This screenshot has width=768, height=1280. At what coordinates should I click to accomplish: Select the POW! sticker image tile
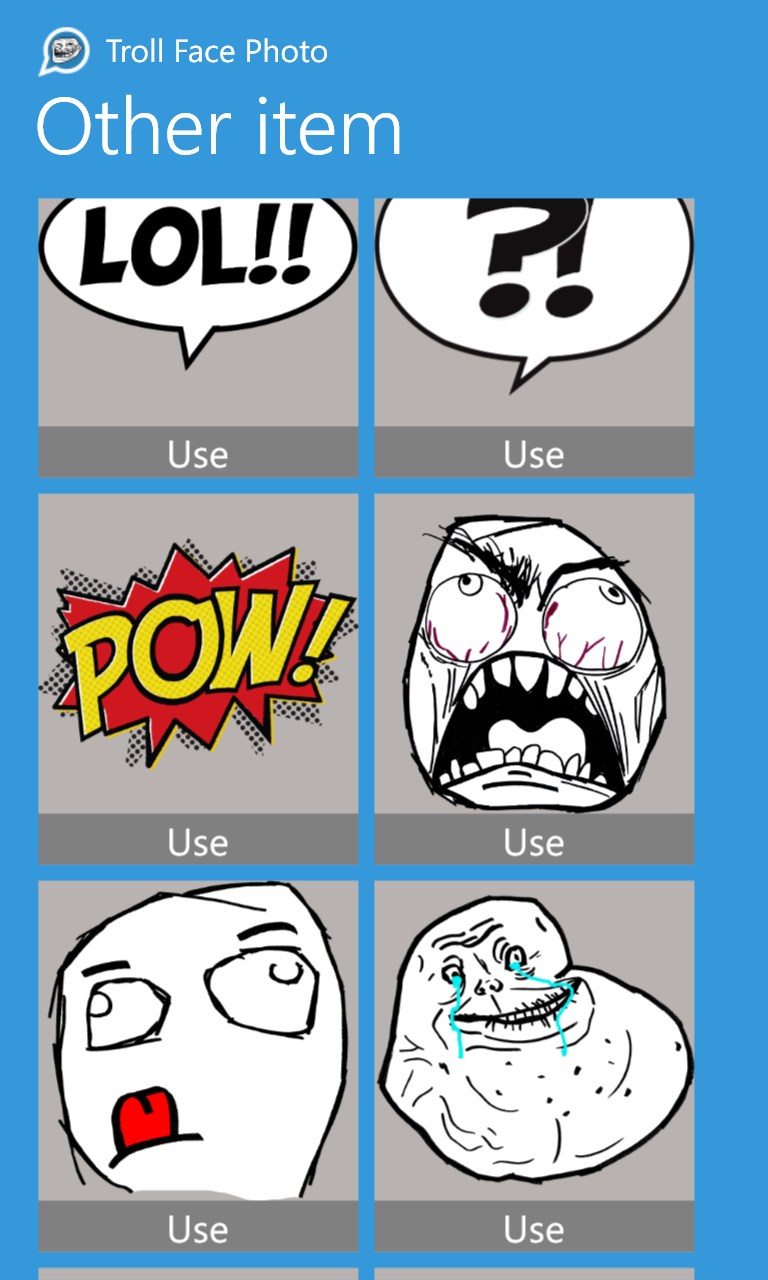point(198,655)
